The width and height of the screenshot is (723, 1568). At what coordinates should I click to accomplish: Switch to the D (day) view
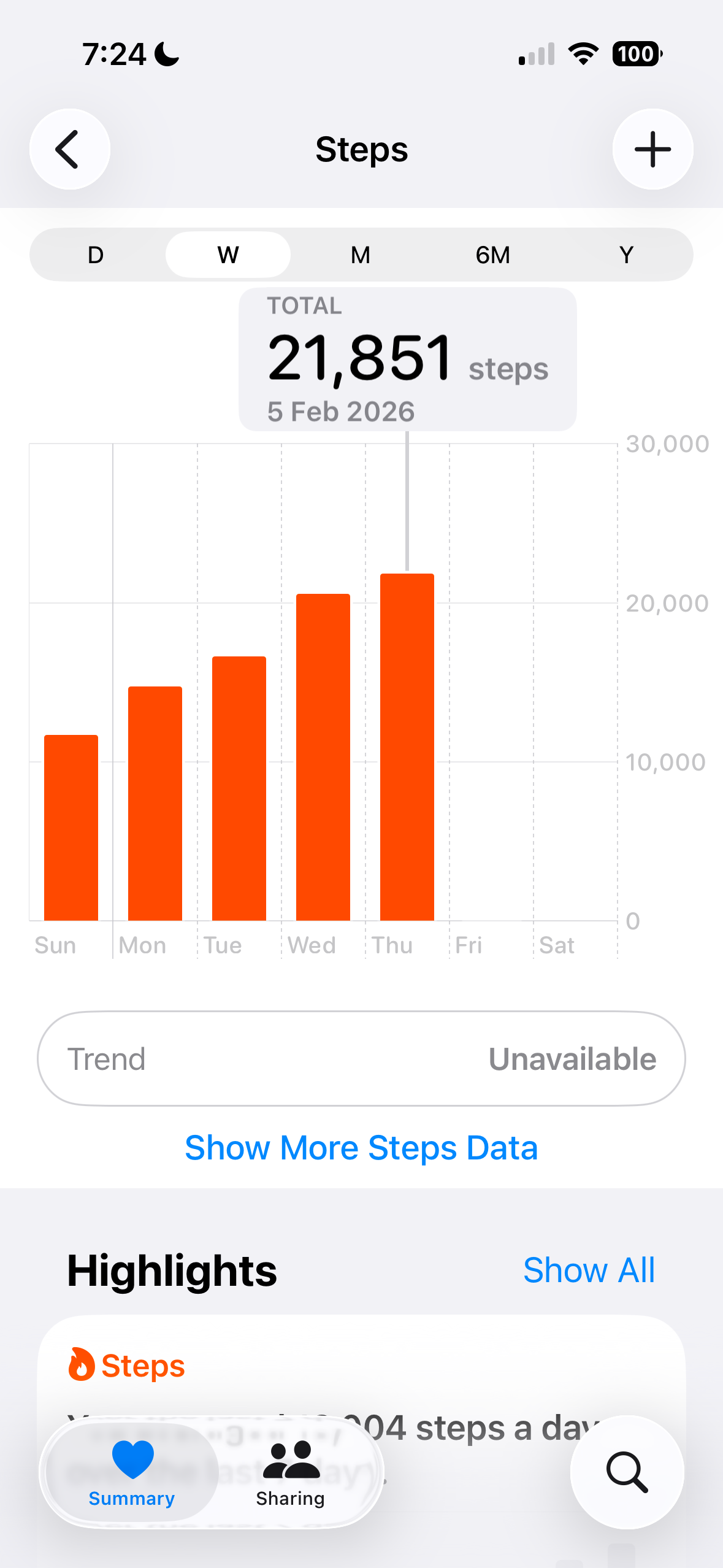click(96, 255)
